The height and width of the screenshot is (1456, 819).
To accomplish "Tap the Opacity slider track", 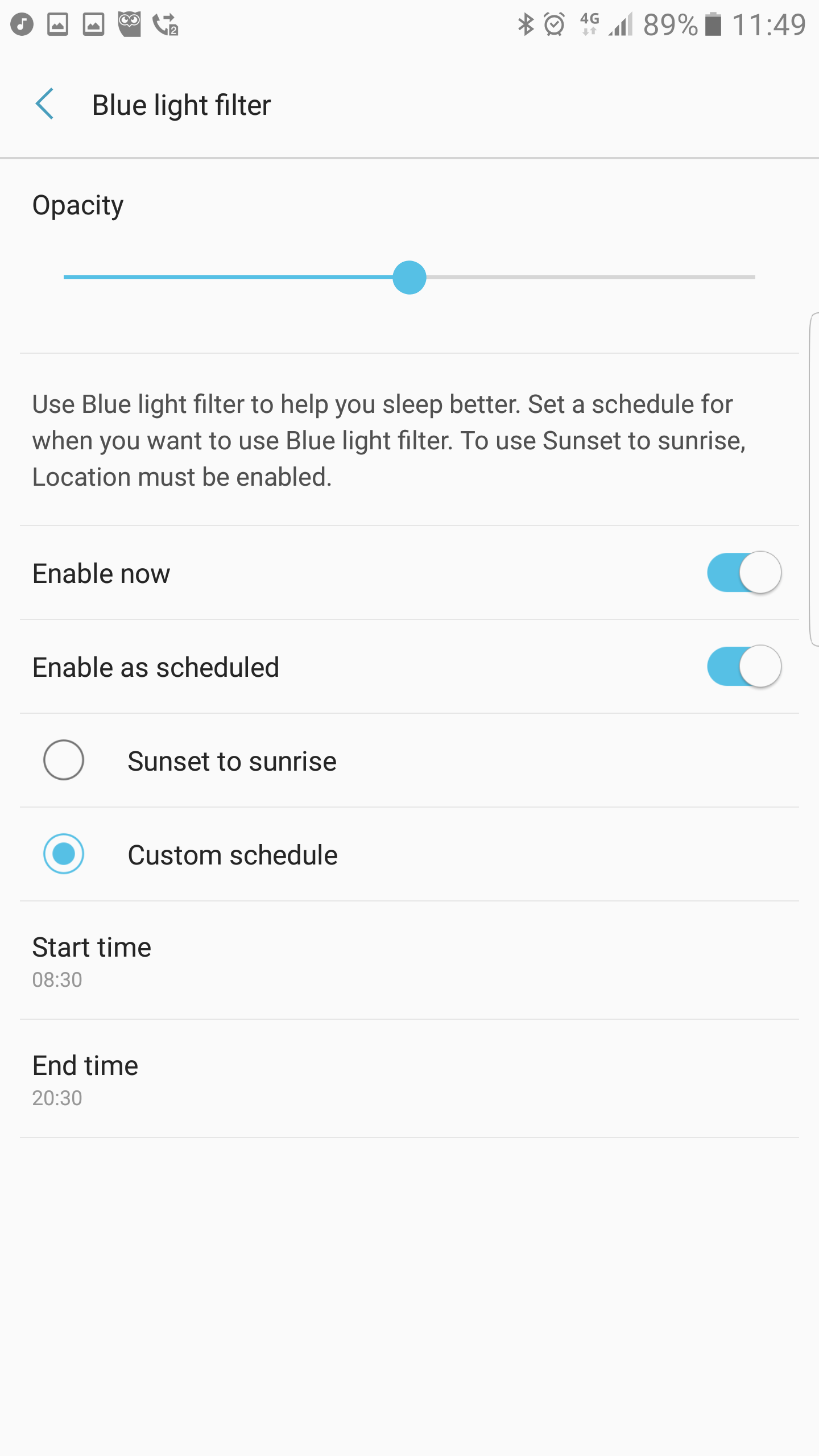I will tap(569, 277).
